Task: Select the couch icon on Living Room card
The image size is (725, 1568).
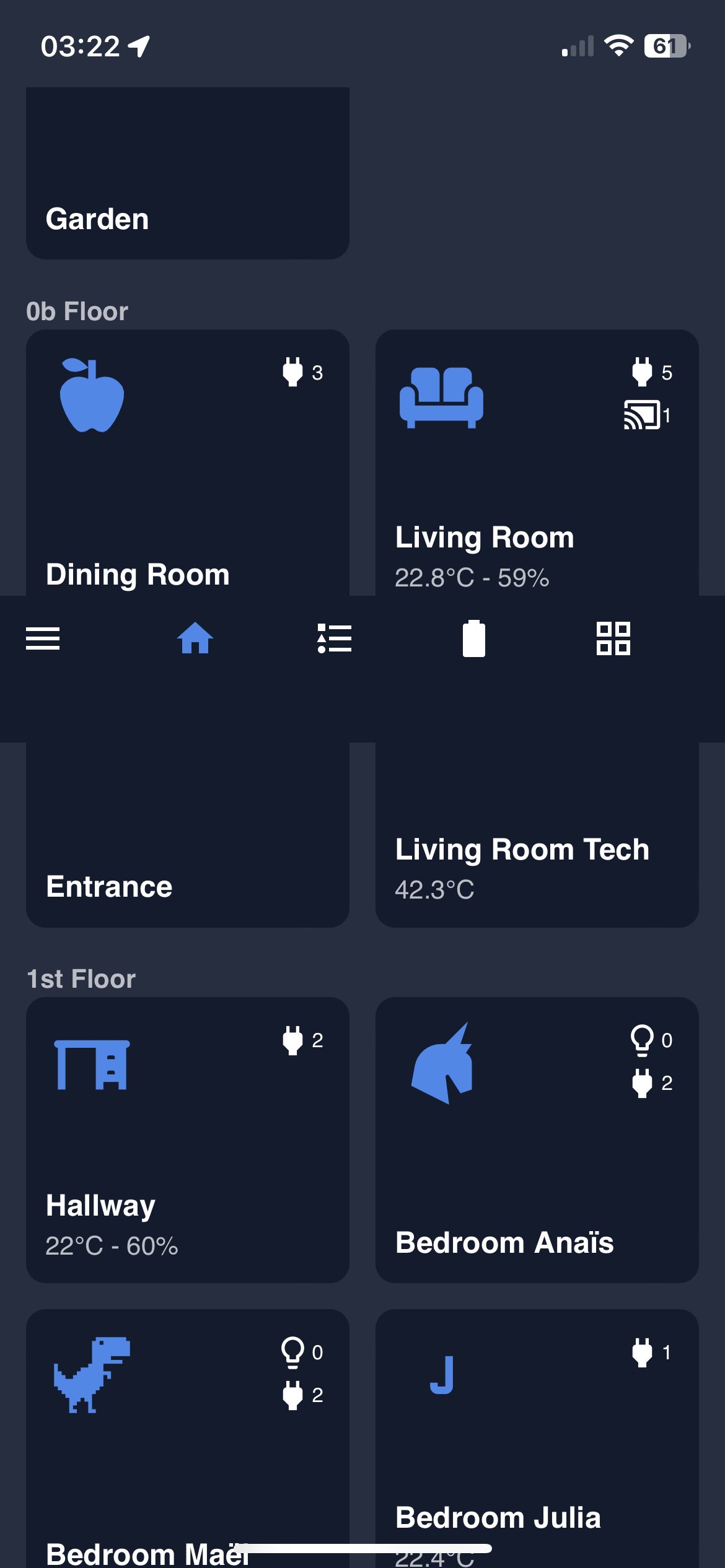Action: [442, 399]
